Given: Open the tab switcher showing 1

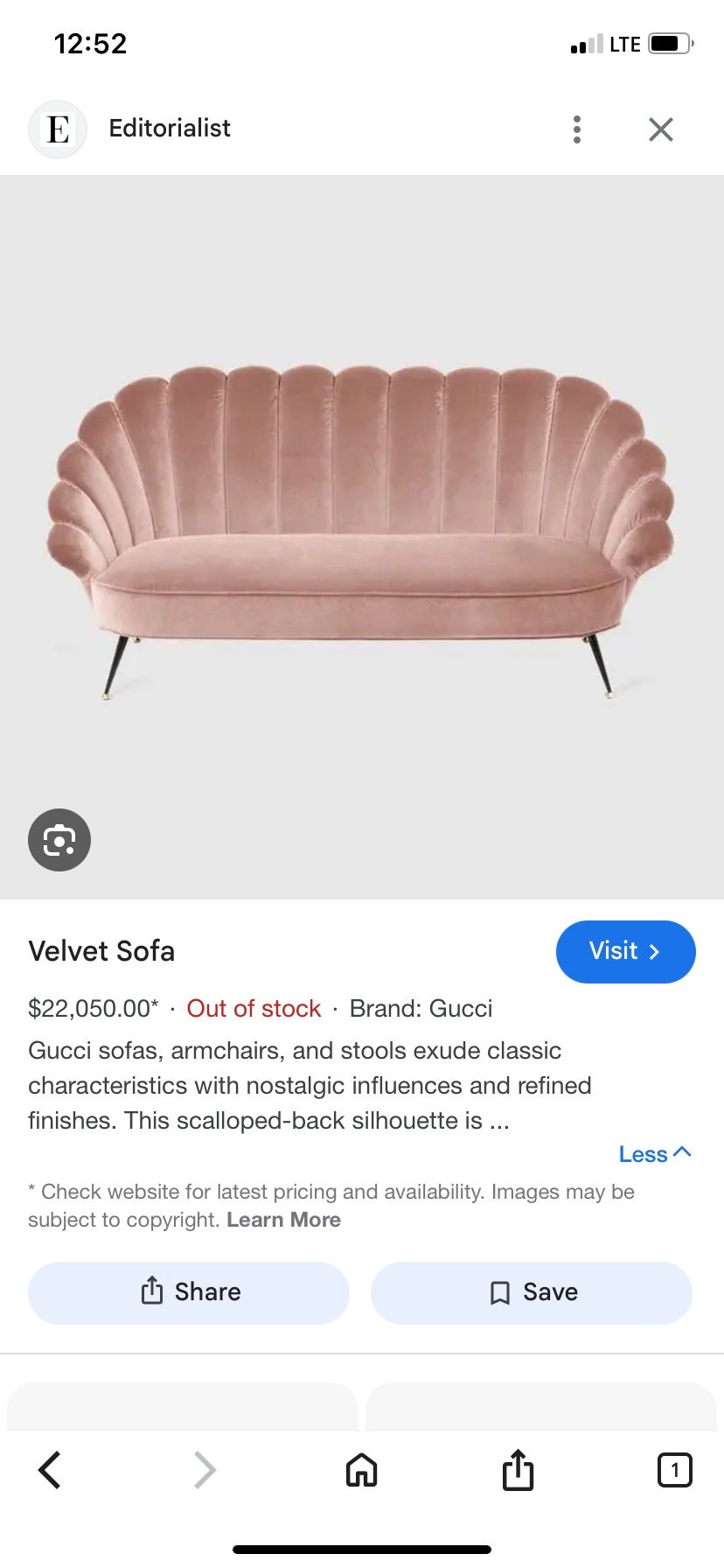Looking at the screenshot, I should (x=674, y=1470).
